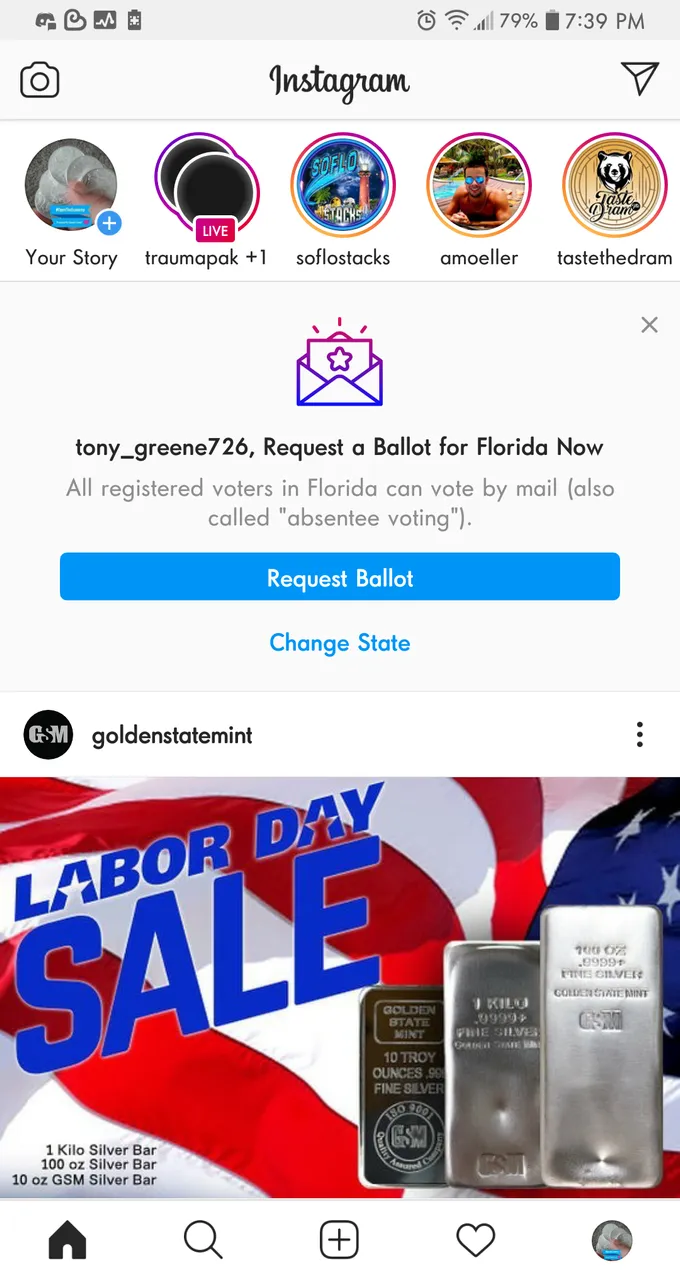Switch to the Search tab

203,1240
